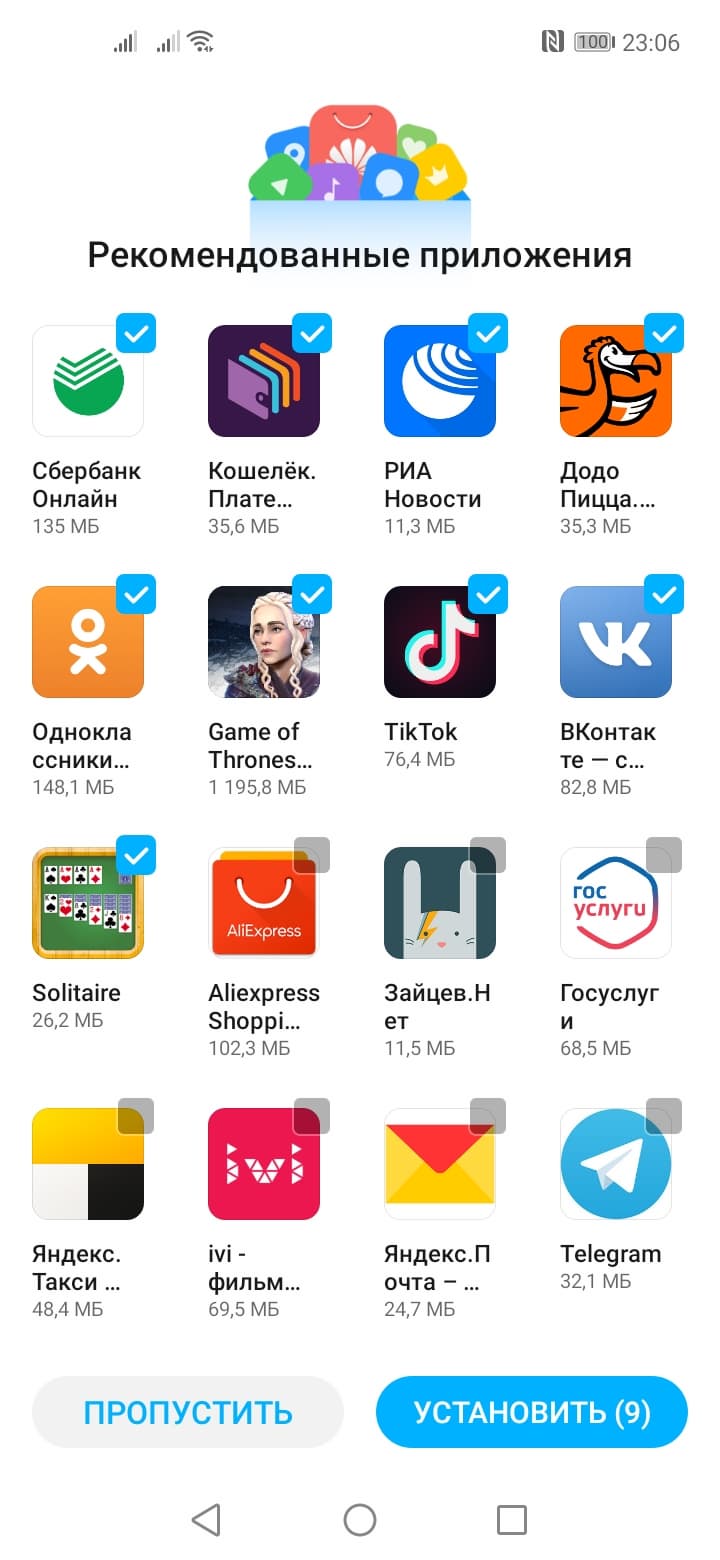This screenshot has width=720, height=1560.
Task: Deselect Game of Thrones game
Action: pyautogui.click(x=312, y=594)
